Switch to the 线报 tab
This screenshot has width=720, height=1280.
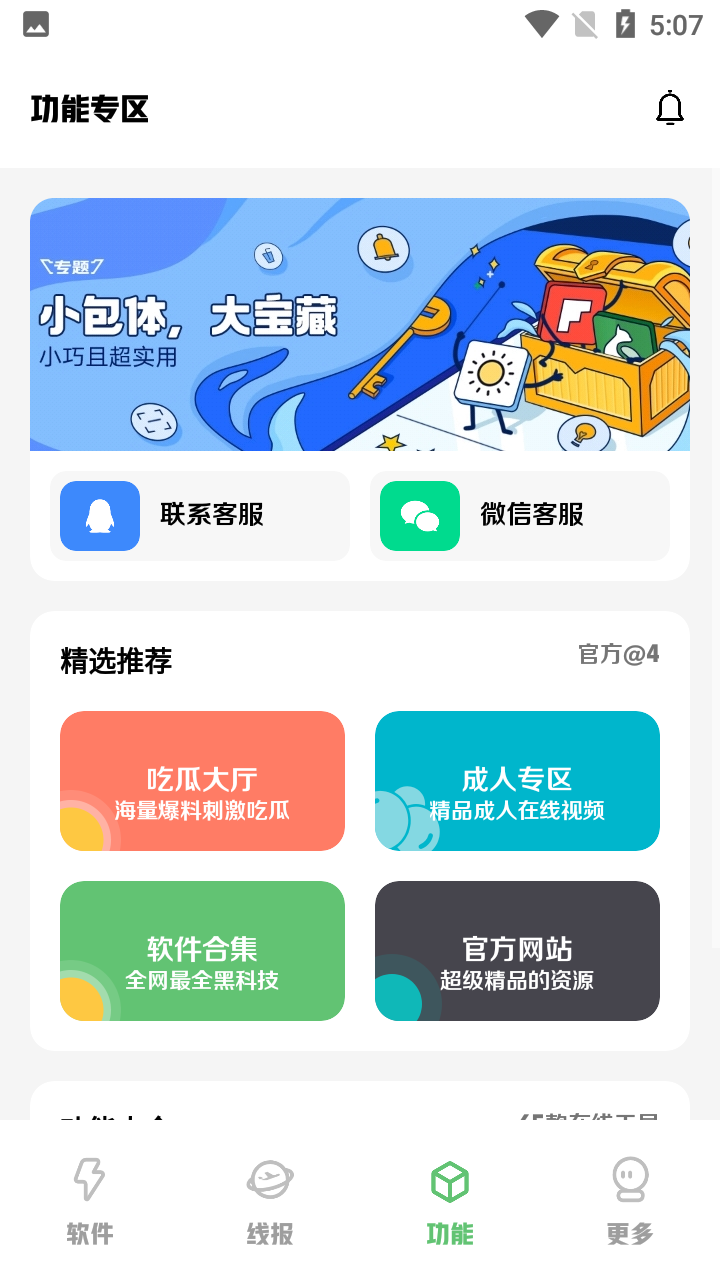click(268, 1205)
